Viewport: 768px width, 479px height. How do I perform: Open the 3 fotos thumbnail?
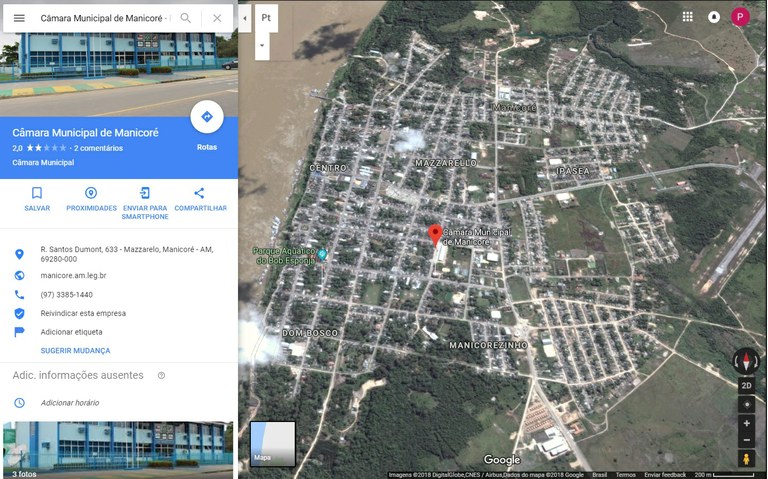click(118, 449)
